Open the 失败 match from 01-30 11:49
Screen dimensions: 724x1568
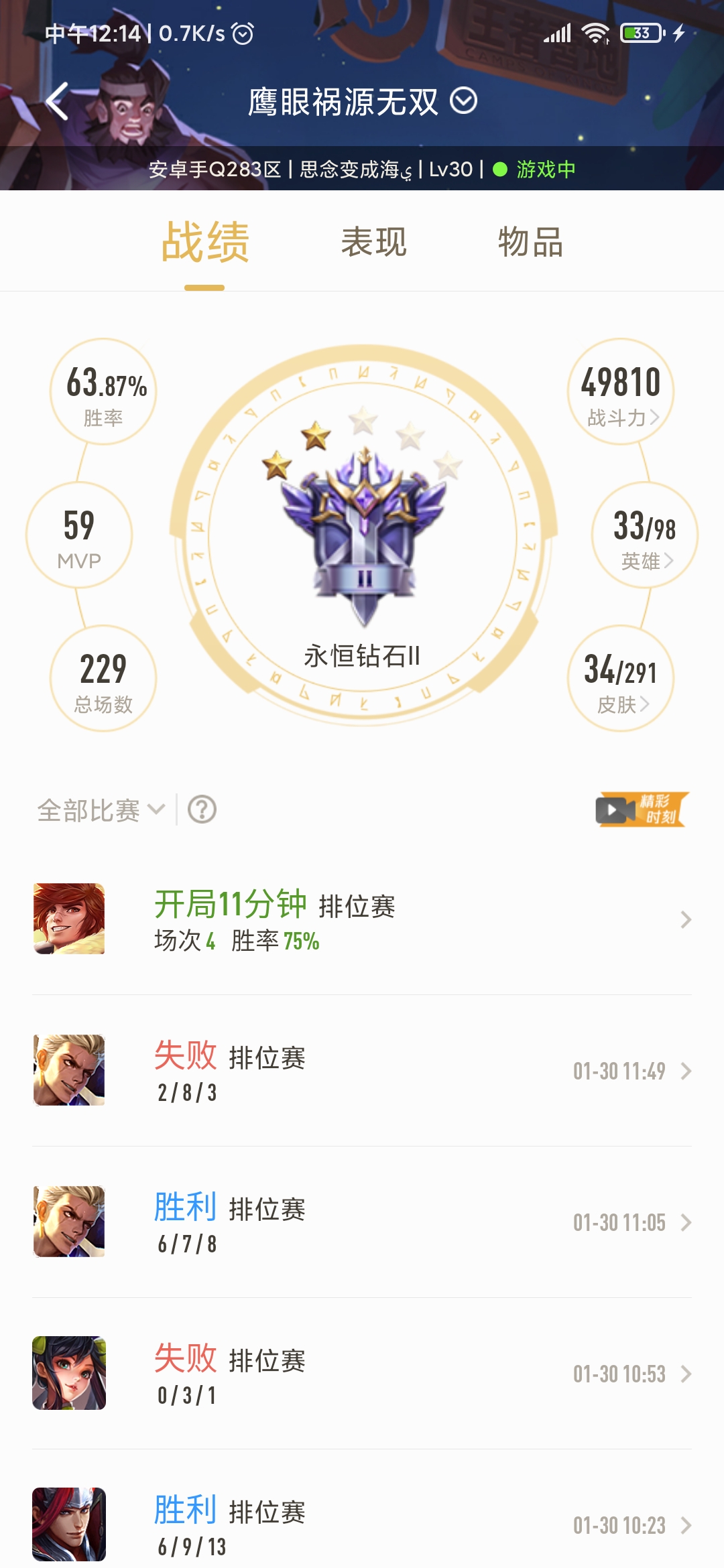[x=362, y=1071]
